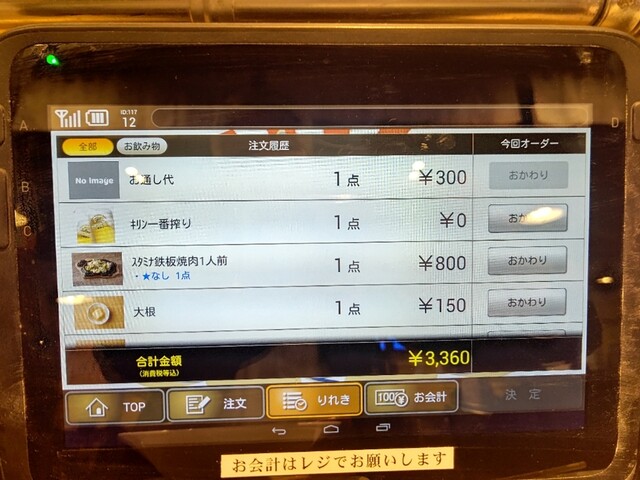Tap the Android home button
The height and width of the screenshot is (480, 640).
[x=331, y=430]
